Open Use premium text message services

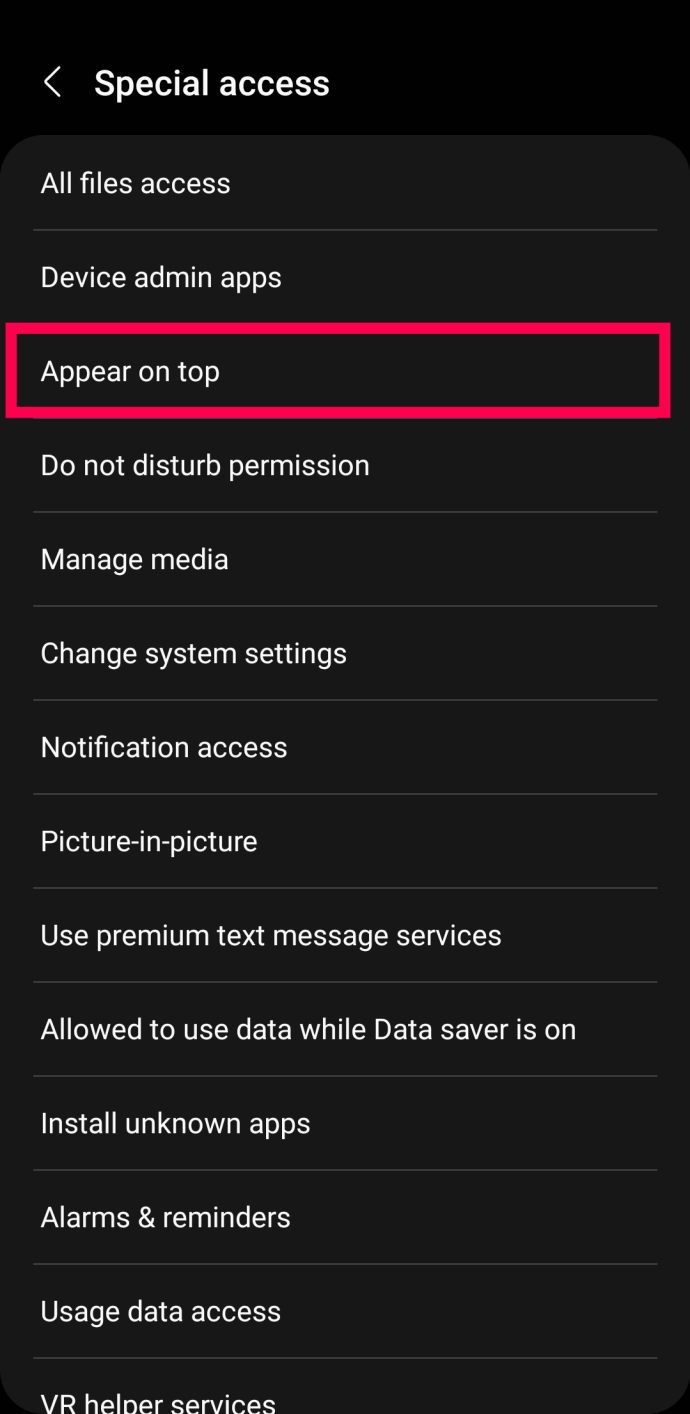(x=345, y=935)
